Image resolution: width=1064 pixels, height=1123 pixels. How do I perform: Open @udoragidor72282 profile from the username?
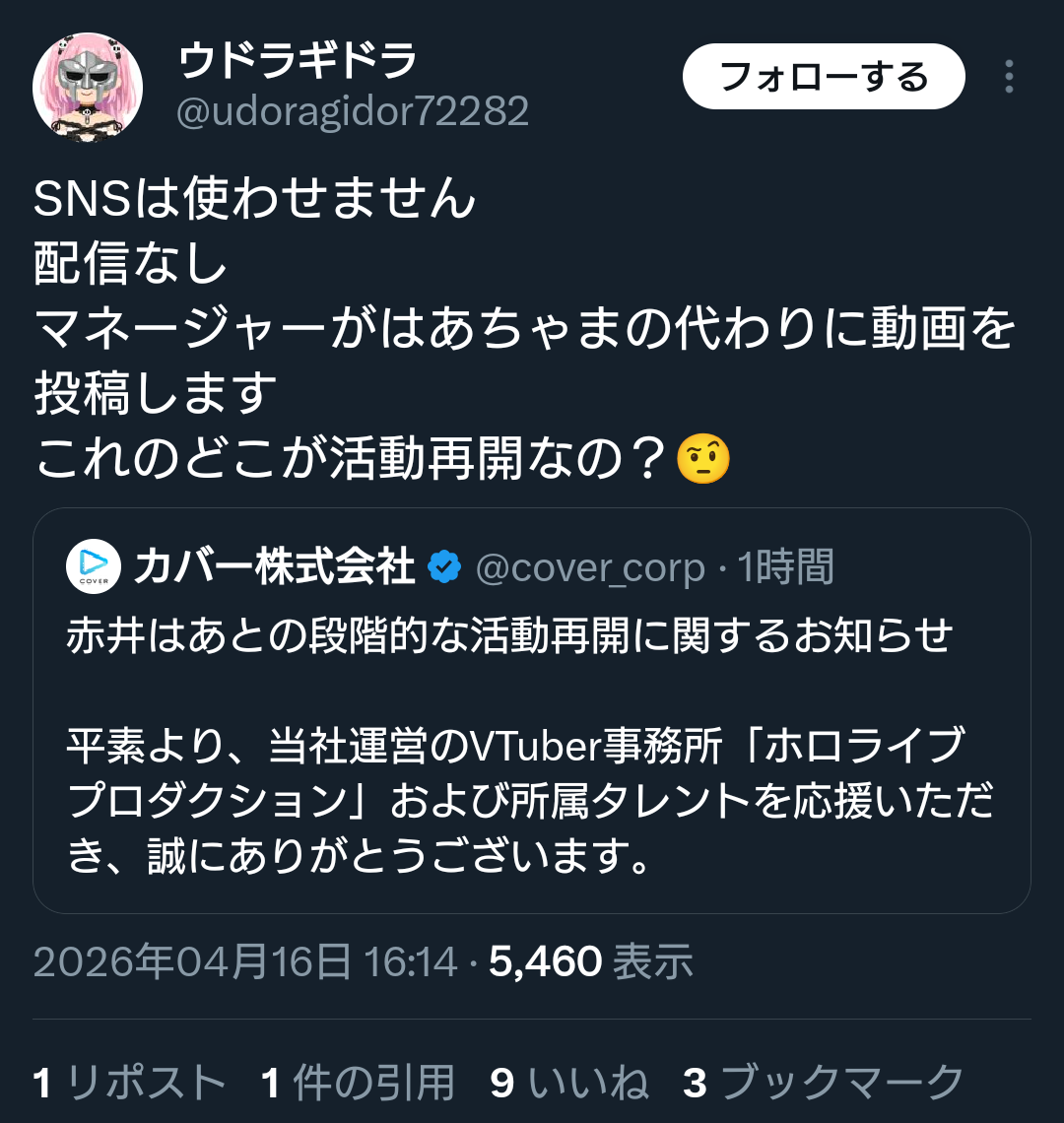353,112
